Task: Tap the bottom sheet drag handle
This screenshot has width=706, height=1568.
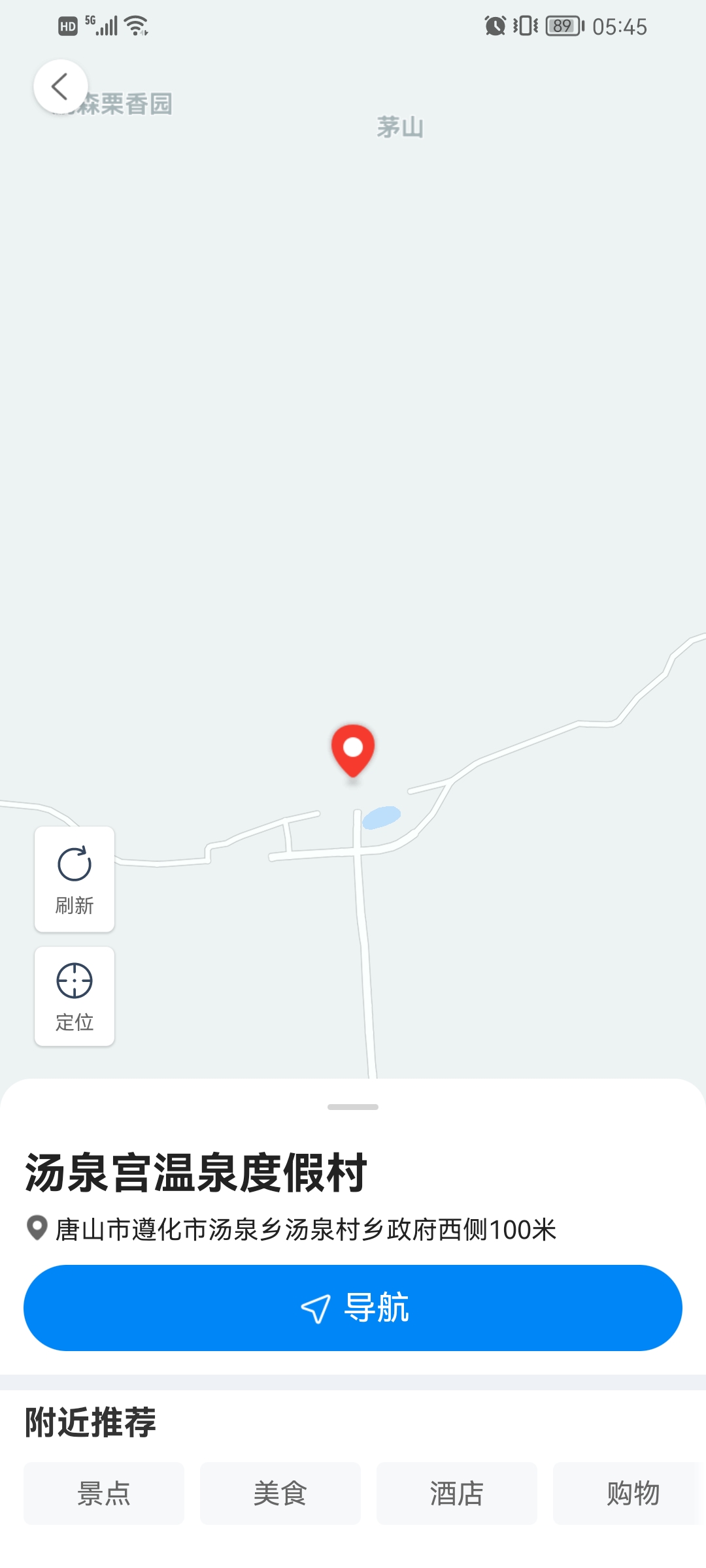Action: pyautogui.click(x=353, y=1107)
